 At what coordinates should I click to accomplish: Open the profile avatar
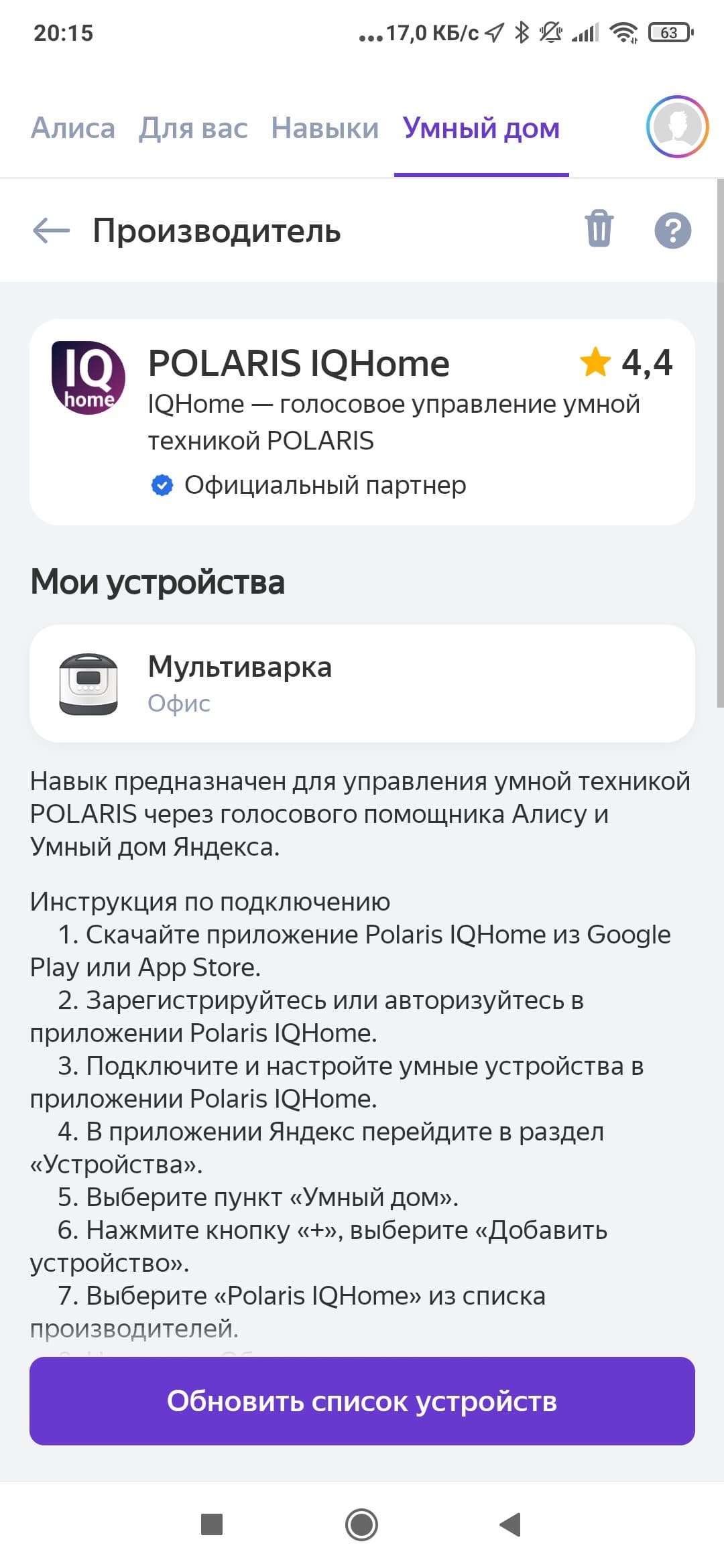coord(677,127)
